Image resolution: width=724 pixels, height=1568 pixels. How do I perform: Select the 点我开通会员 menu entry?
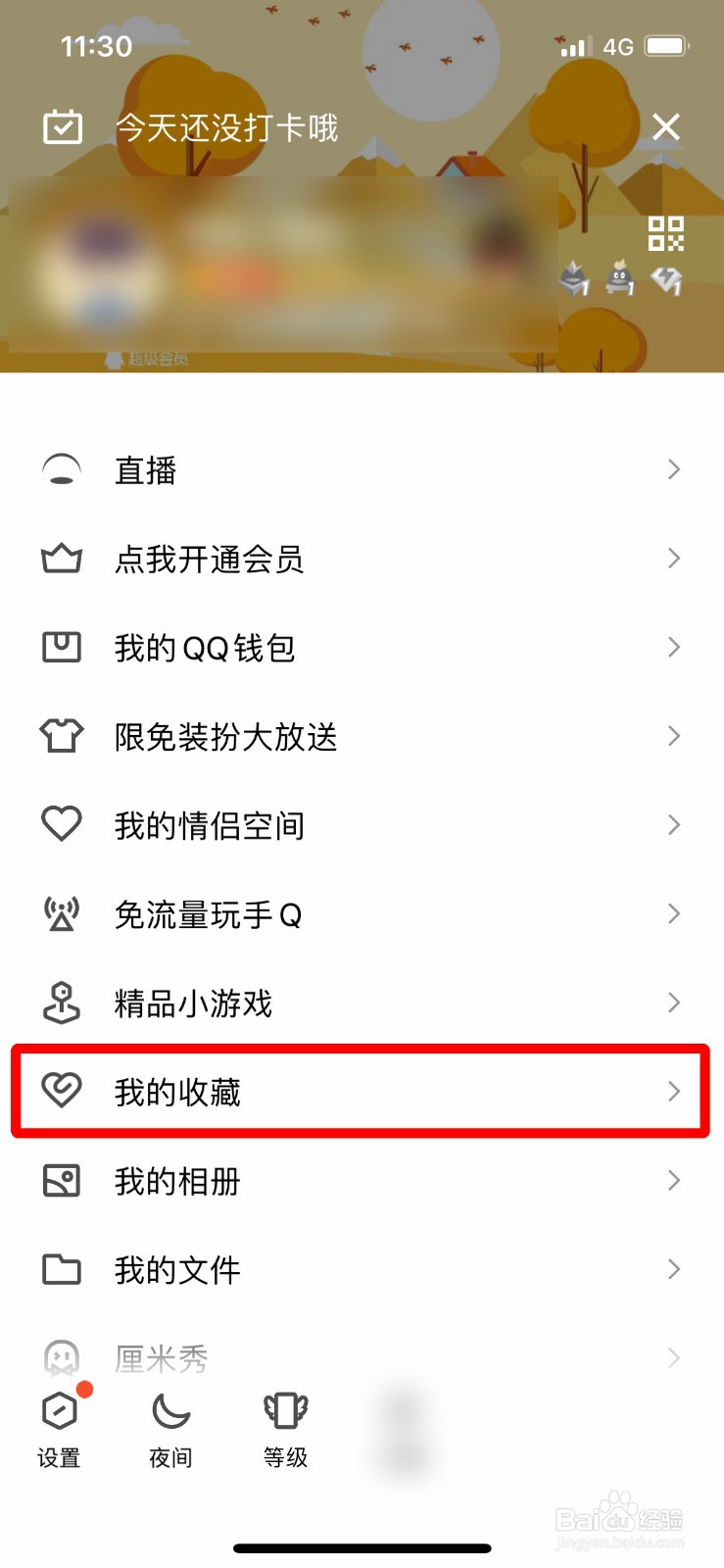point(210,560)
